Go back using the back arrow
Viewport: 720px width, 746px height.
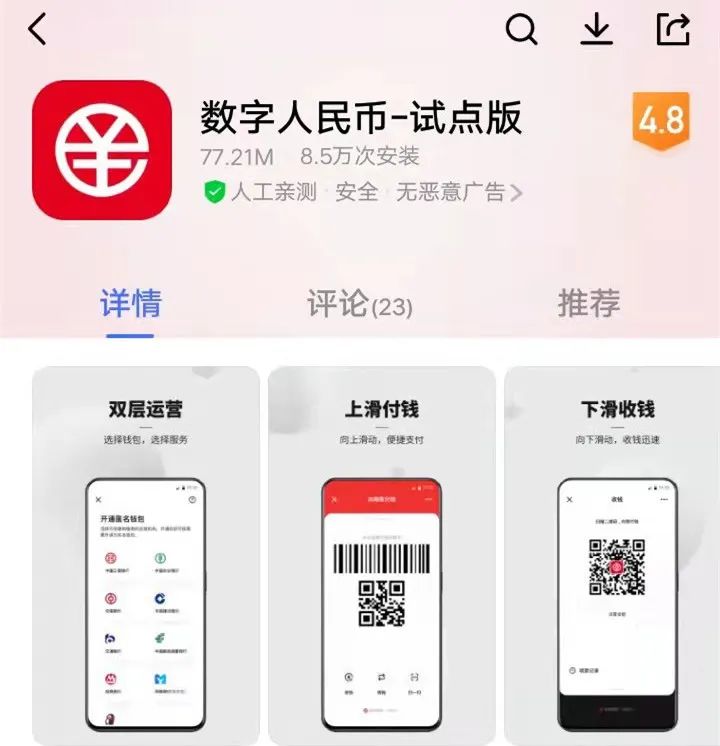(x=38, y=30)
